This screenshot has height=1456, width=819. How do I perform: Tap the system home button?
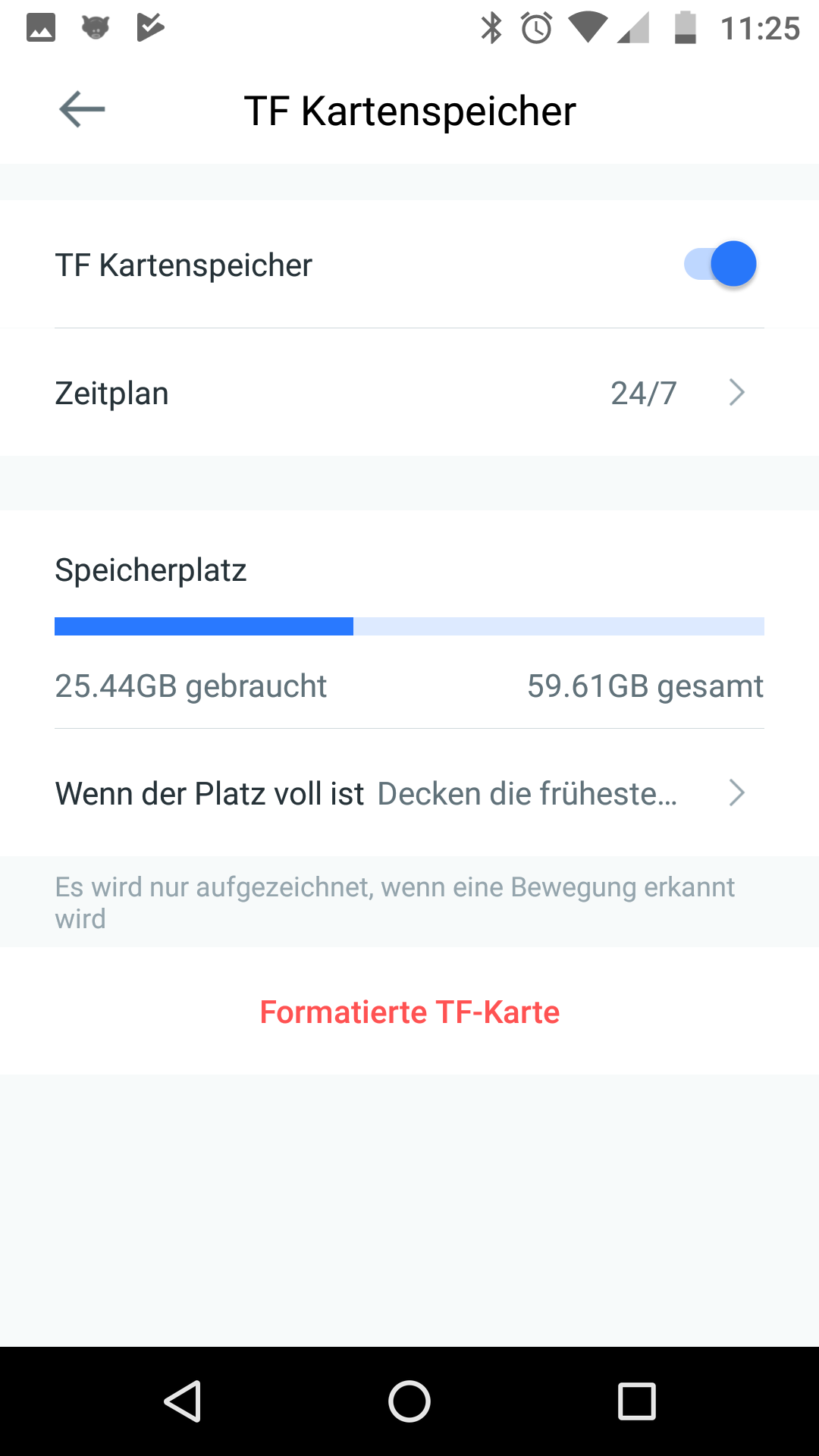click(409, 1401)
